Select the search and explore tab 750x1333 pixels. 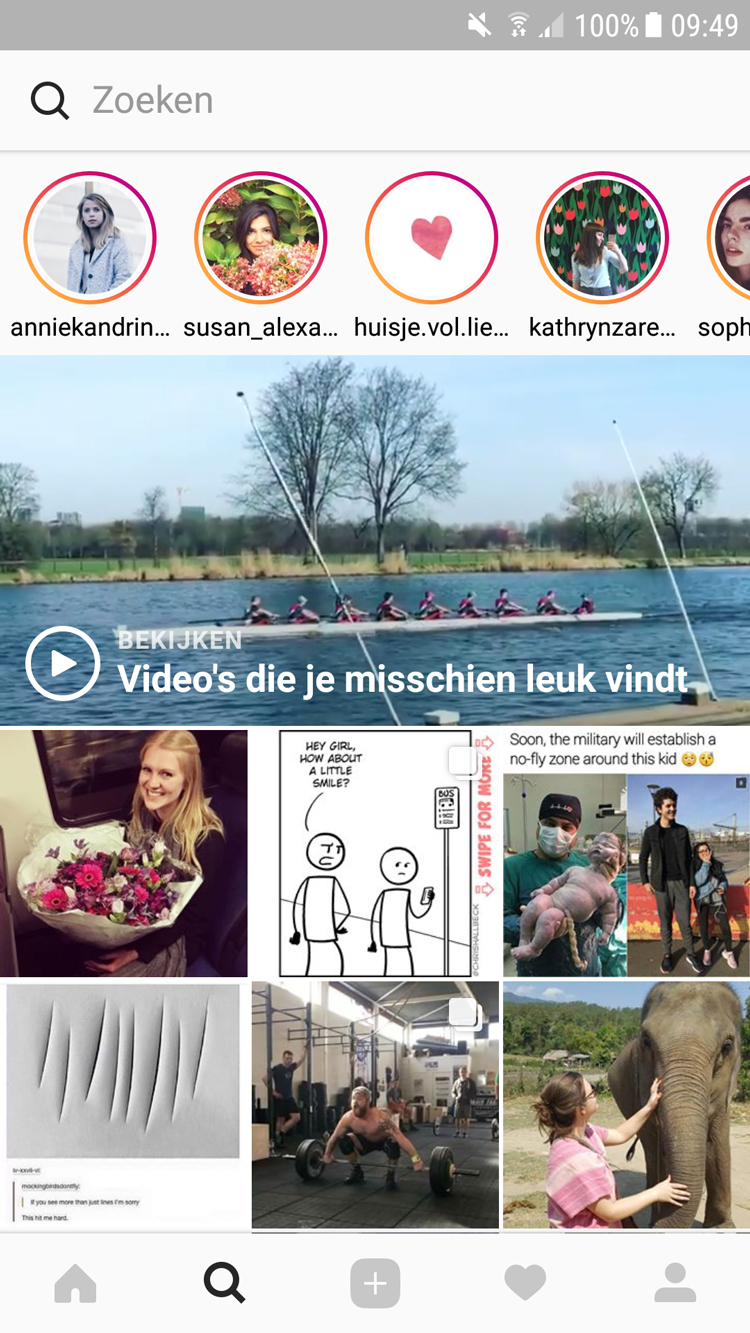(224, 1283)
